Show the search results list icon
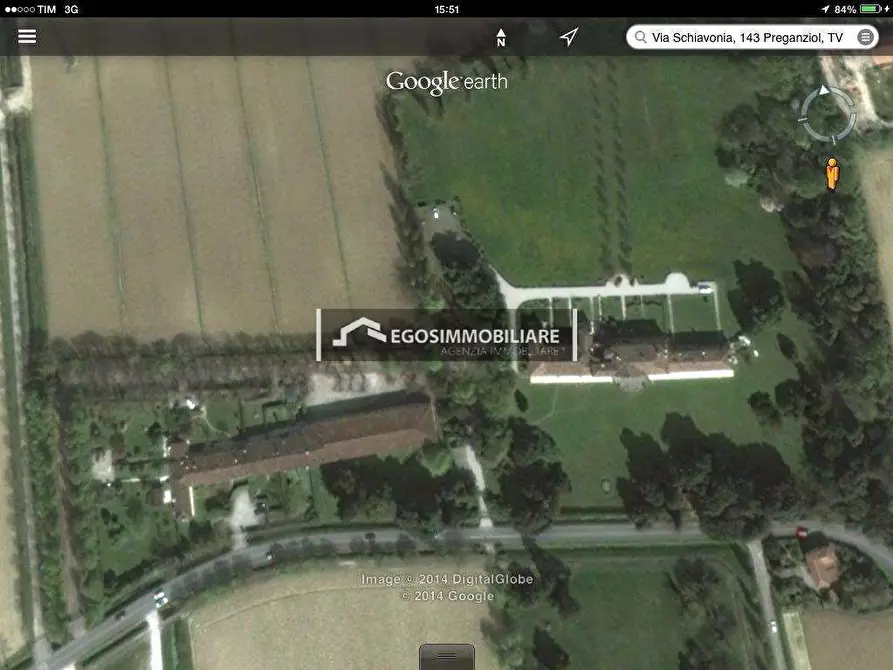Image resolution: width=893 pixels, height=670 pixels. (x=866, y=38)
